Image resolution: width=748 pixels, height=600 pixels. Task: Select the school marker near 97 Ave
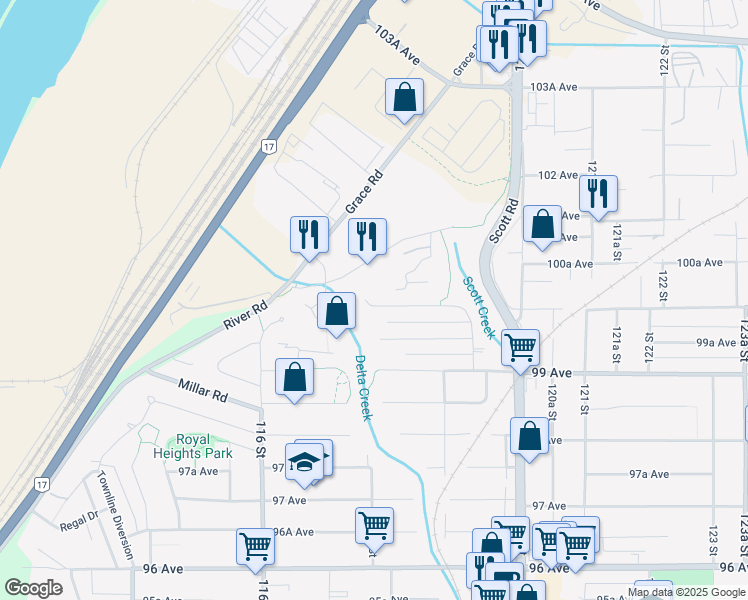tap(304, 461)
